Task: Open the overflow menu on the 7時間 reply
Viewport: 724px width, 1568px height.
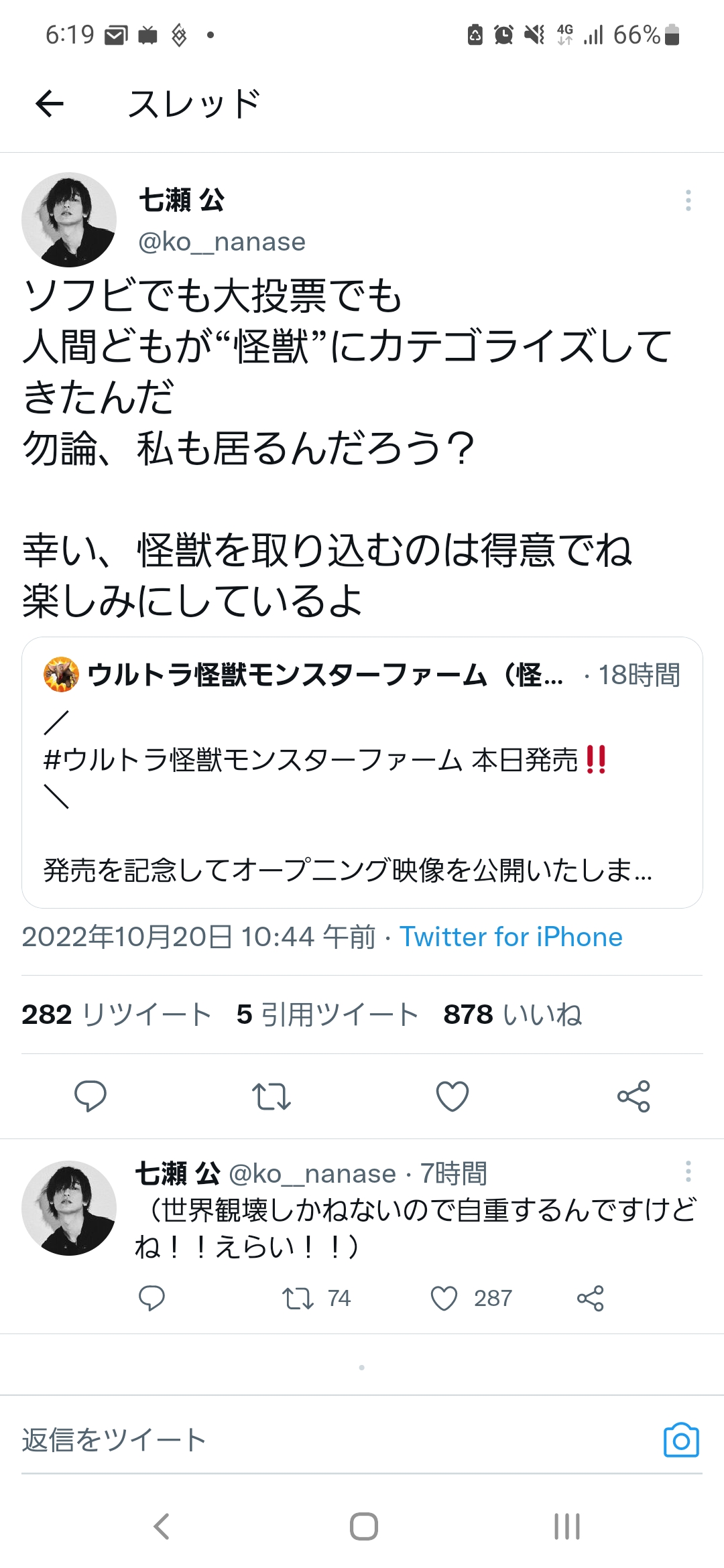Action: click(x=688, y=1171)
